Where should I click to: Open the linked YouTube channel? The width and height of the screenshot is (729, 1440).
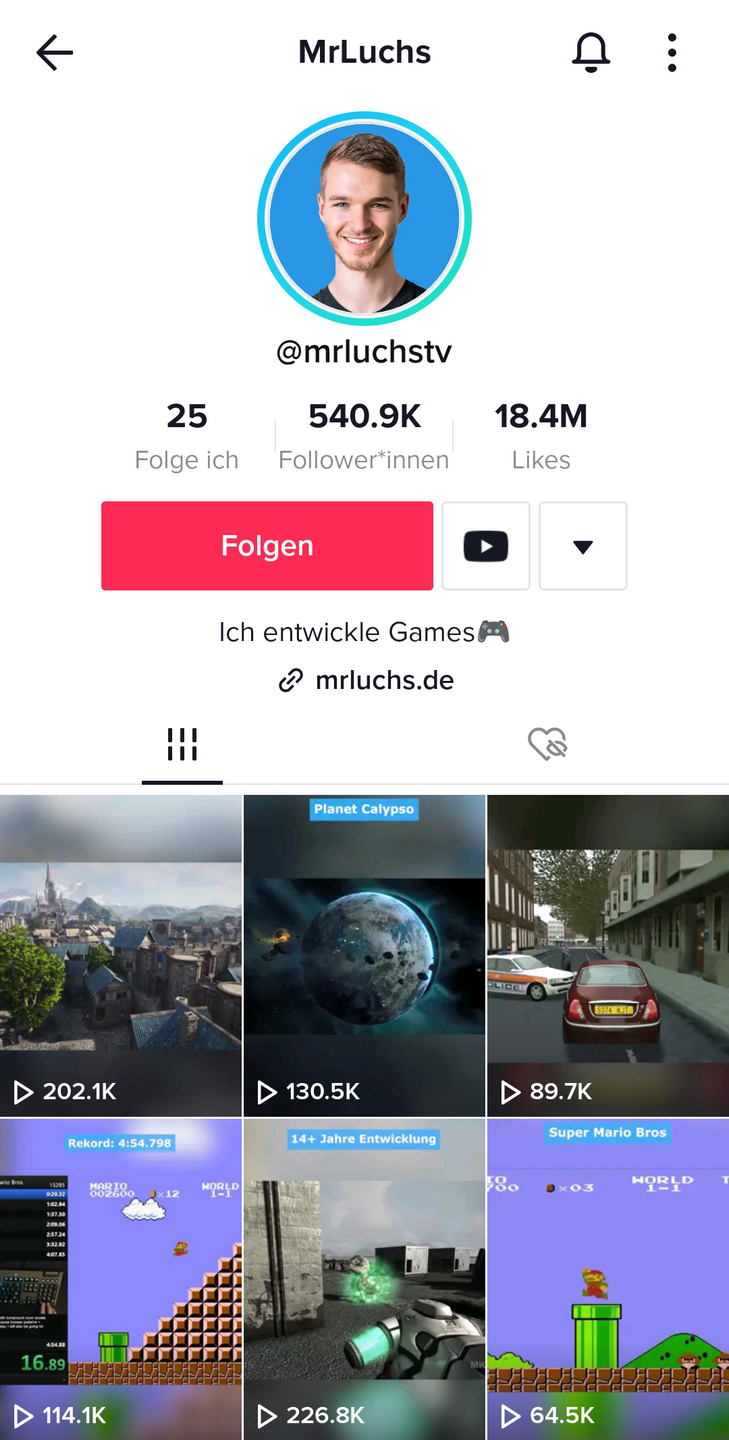486,546
